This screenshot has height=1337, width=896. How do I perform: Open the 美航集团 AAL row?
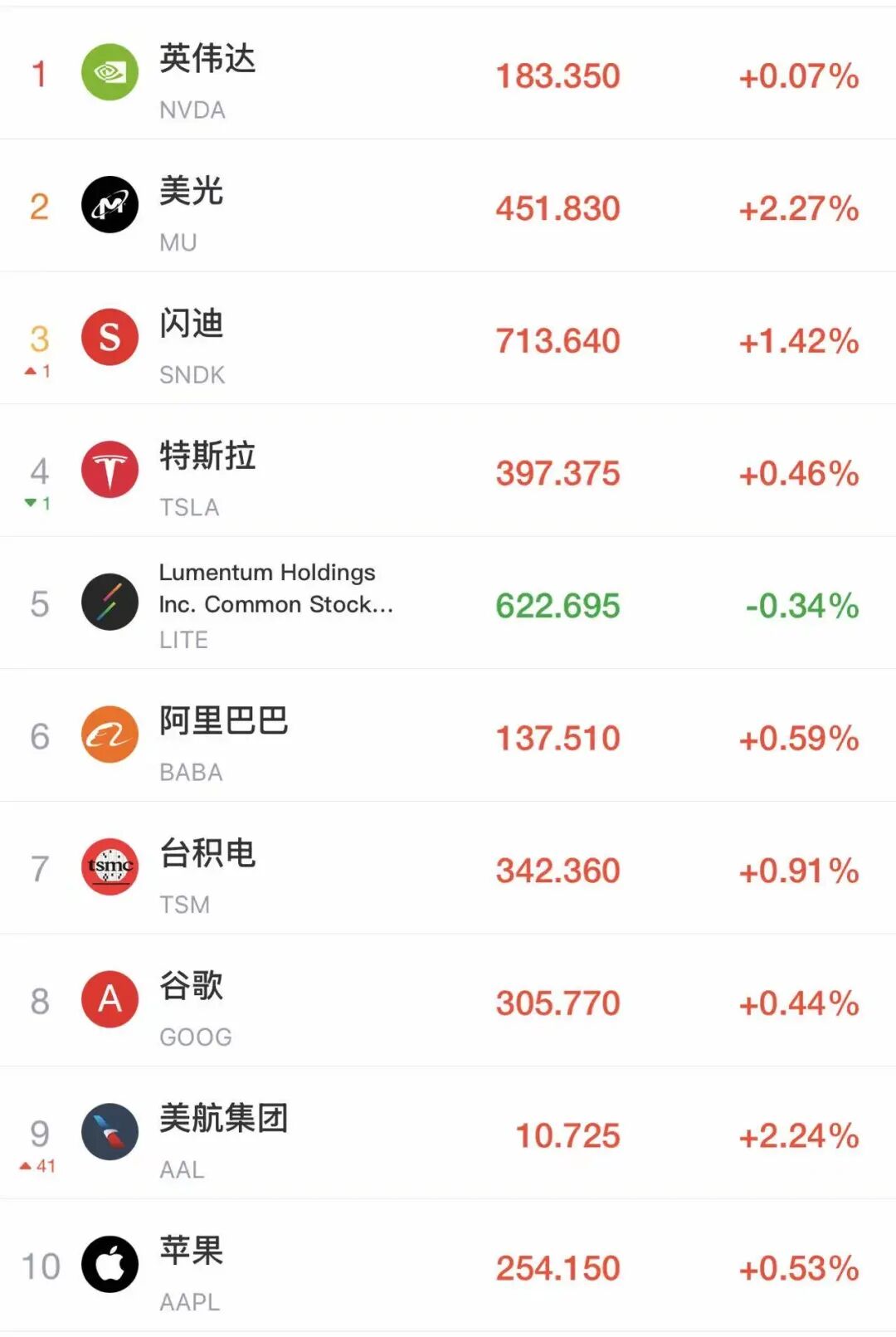(x=223, y=1134)
